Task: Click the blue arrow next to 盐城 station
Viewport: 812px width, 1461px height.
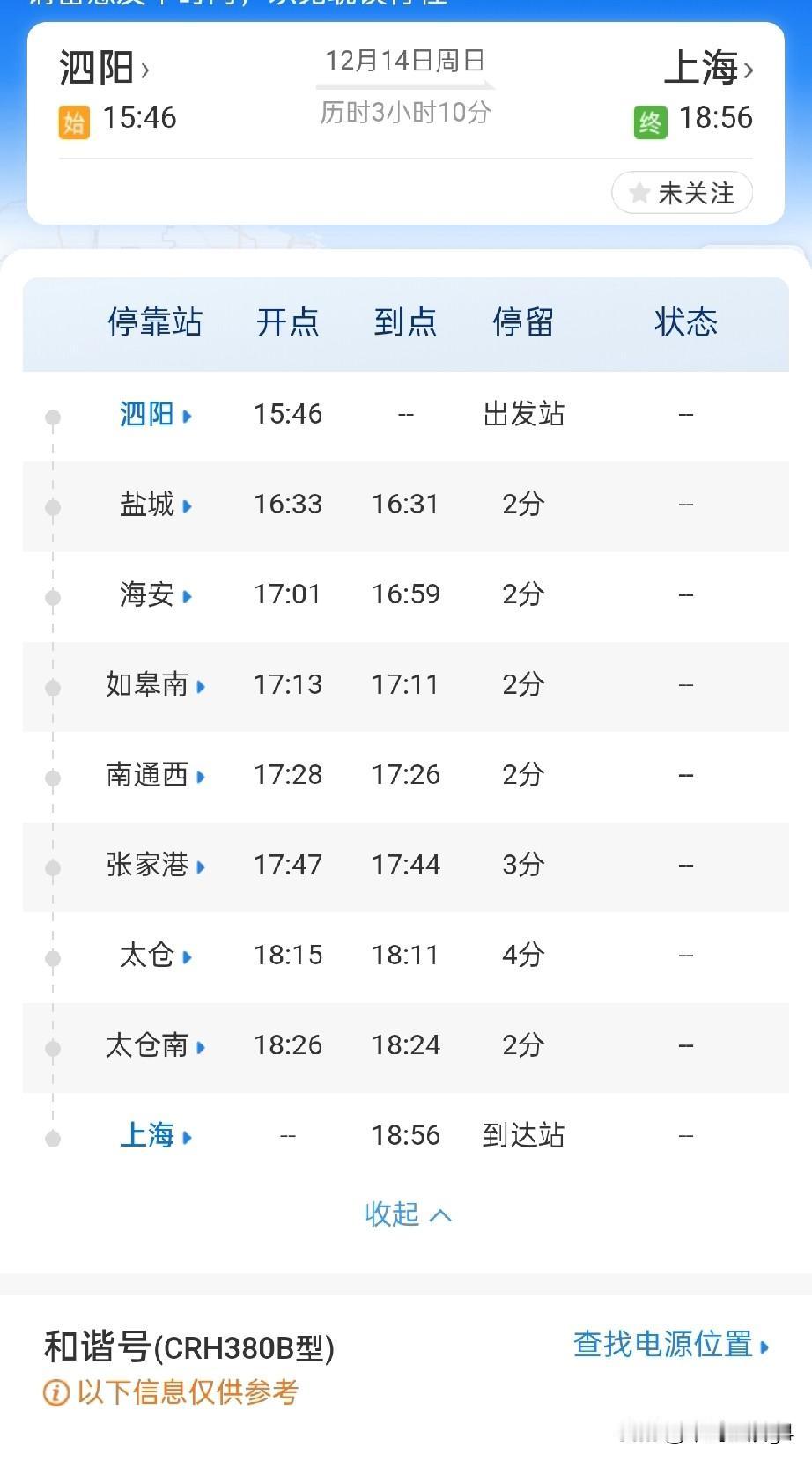Action: coord(187,505)
